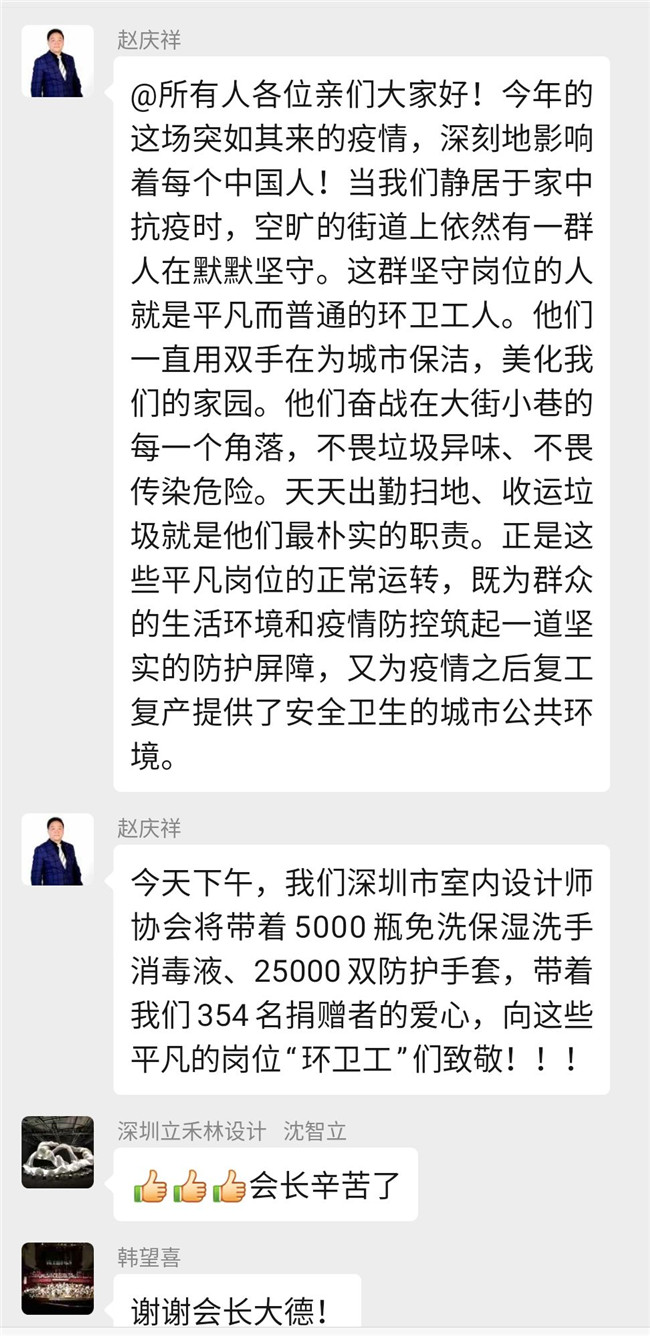View profile of 深圳立禾林设计 沈智立 via avatar
This screenshot has height=1336, width=650.
pos(57,1152)
